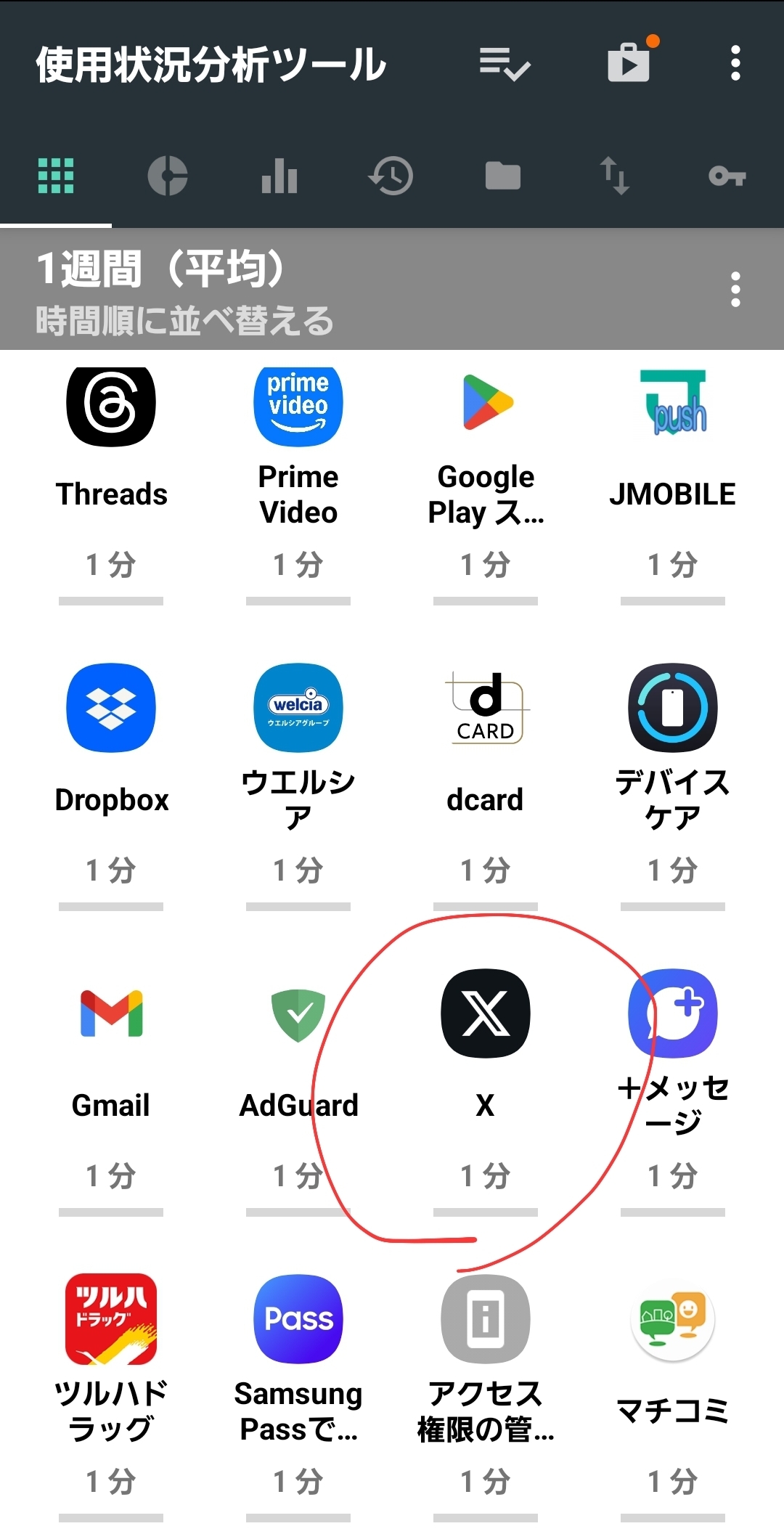Screen dimensions: 784x1534
Task: Open the app bar overflow menu
Action: [x=735, y=64]
